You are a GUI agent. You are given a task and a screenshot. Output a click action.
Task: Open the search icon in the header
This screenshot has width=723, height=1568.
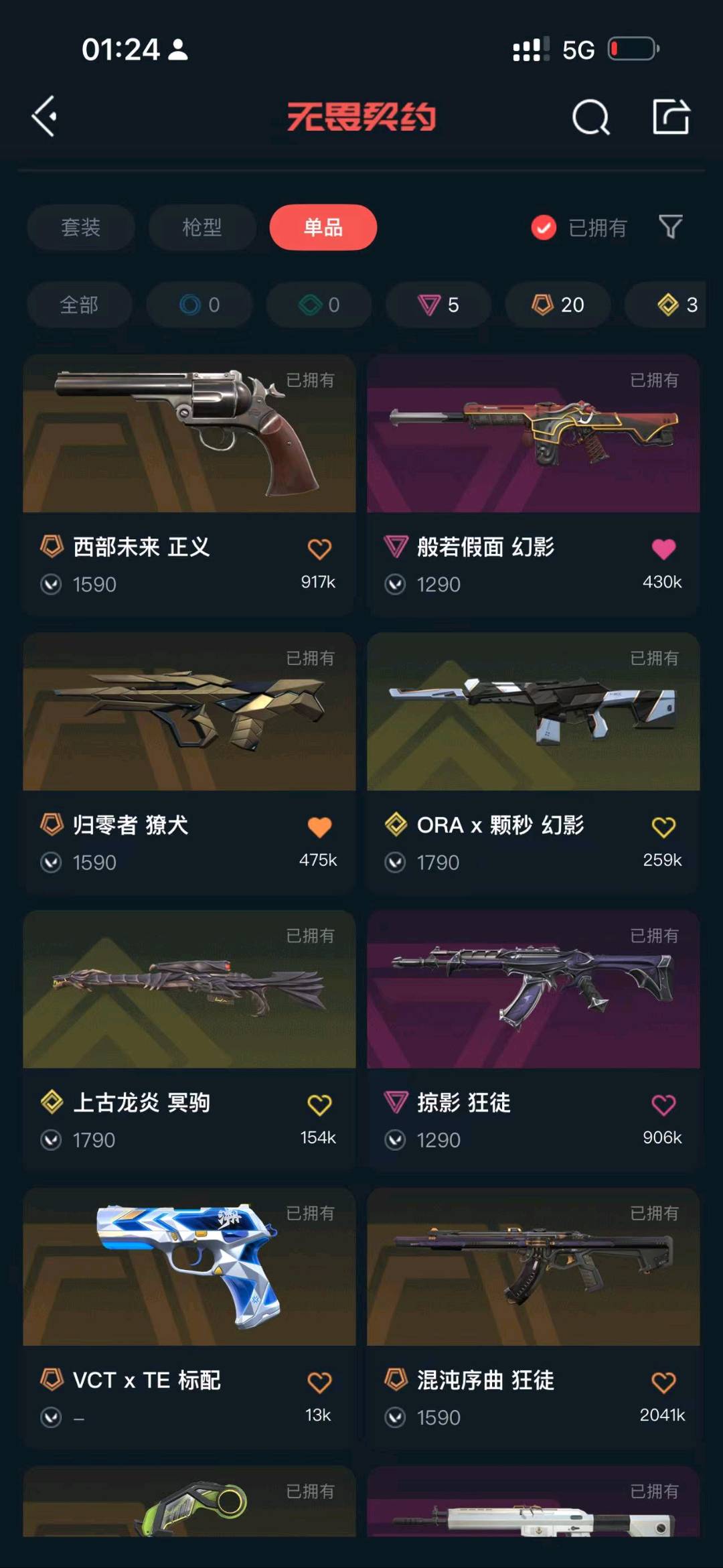click(590, 118)
